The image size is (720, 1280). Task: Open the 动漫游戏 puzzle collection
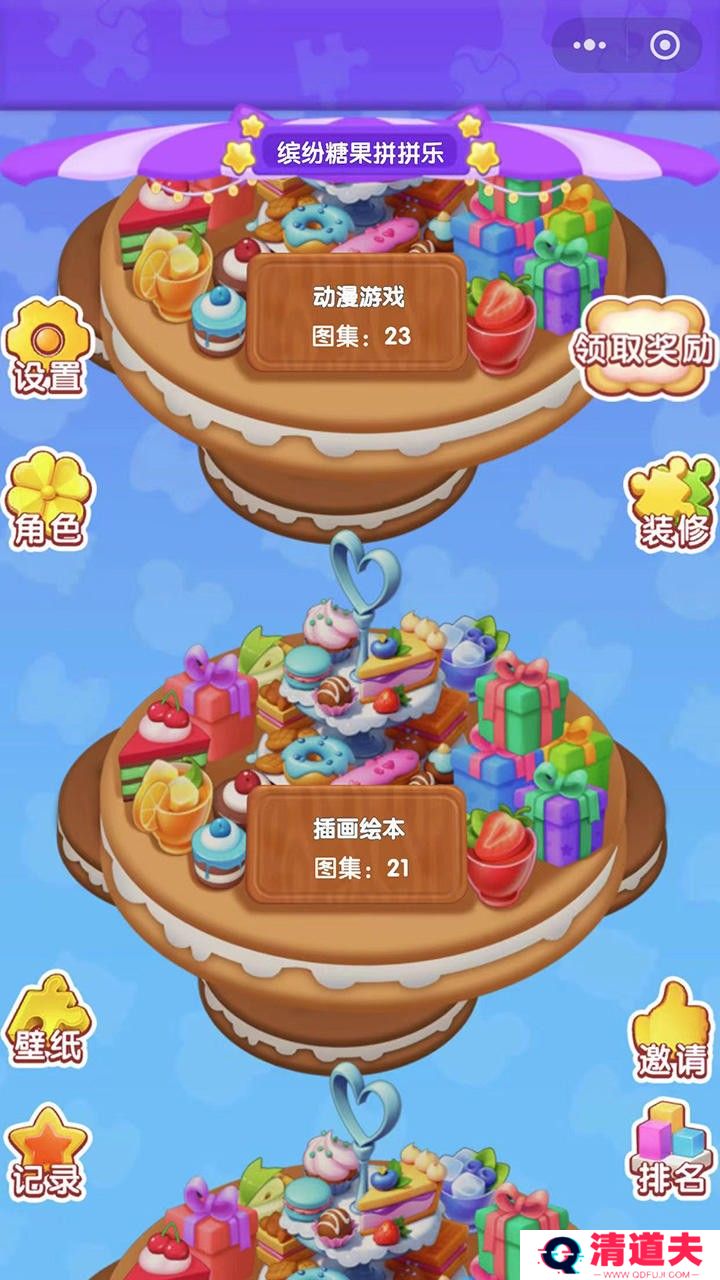(357, 313)
